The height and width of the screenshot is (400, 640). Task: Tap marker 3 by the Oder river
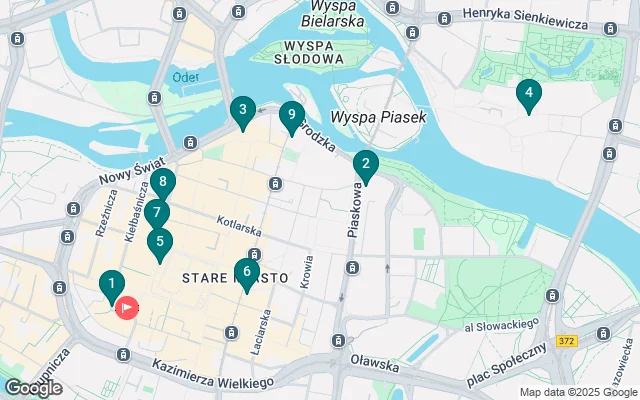[x=242, y=112]
